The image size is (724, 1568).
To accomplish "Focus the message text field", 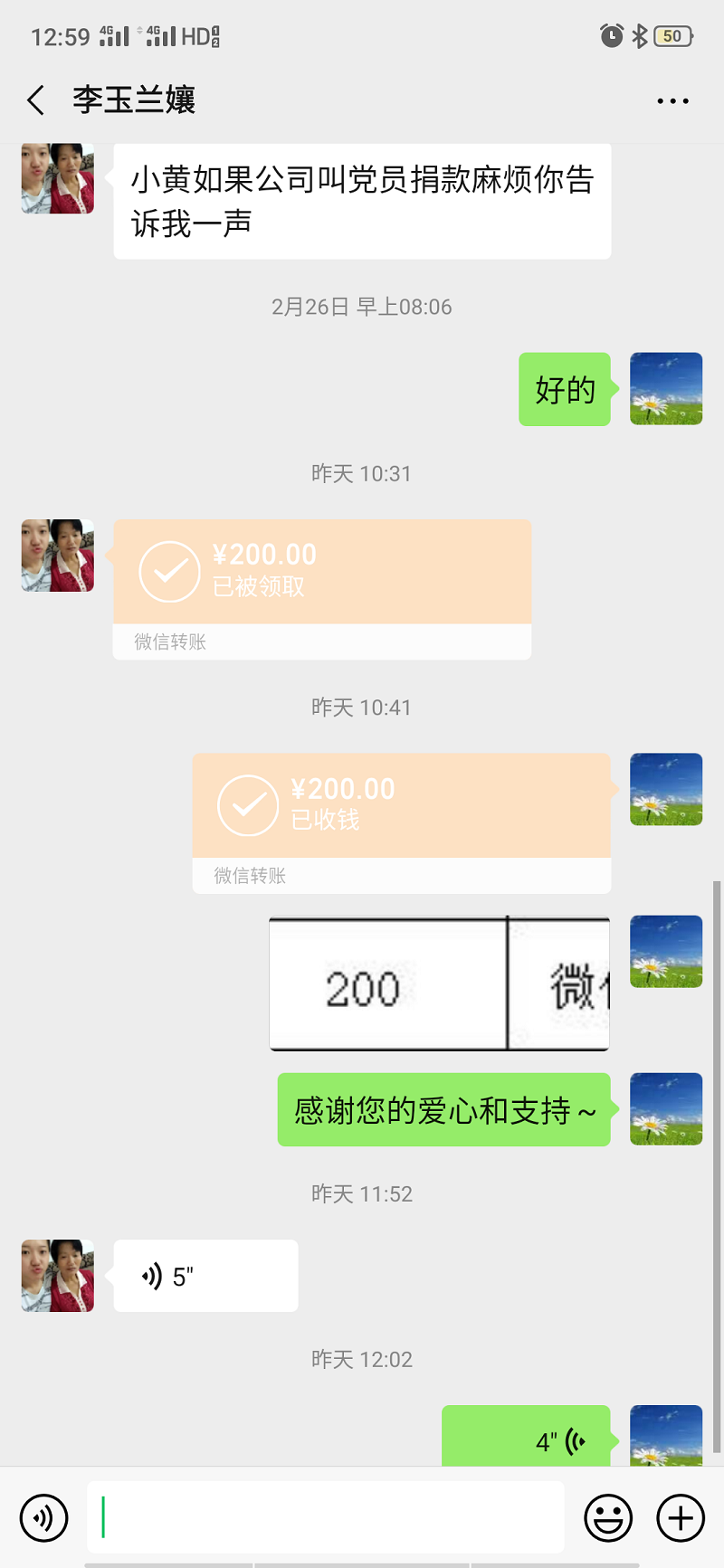I will tap(326, 1517).
